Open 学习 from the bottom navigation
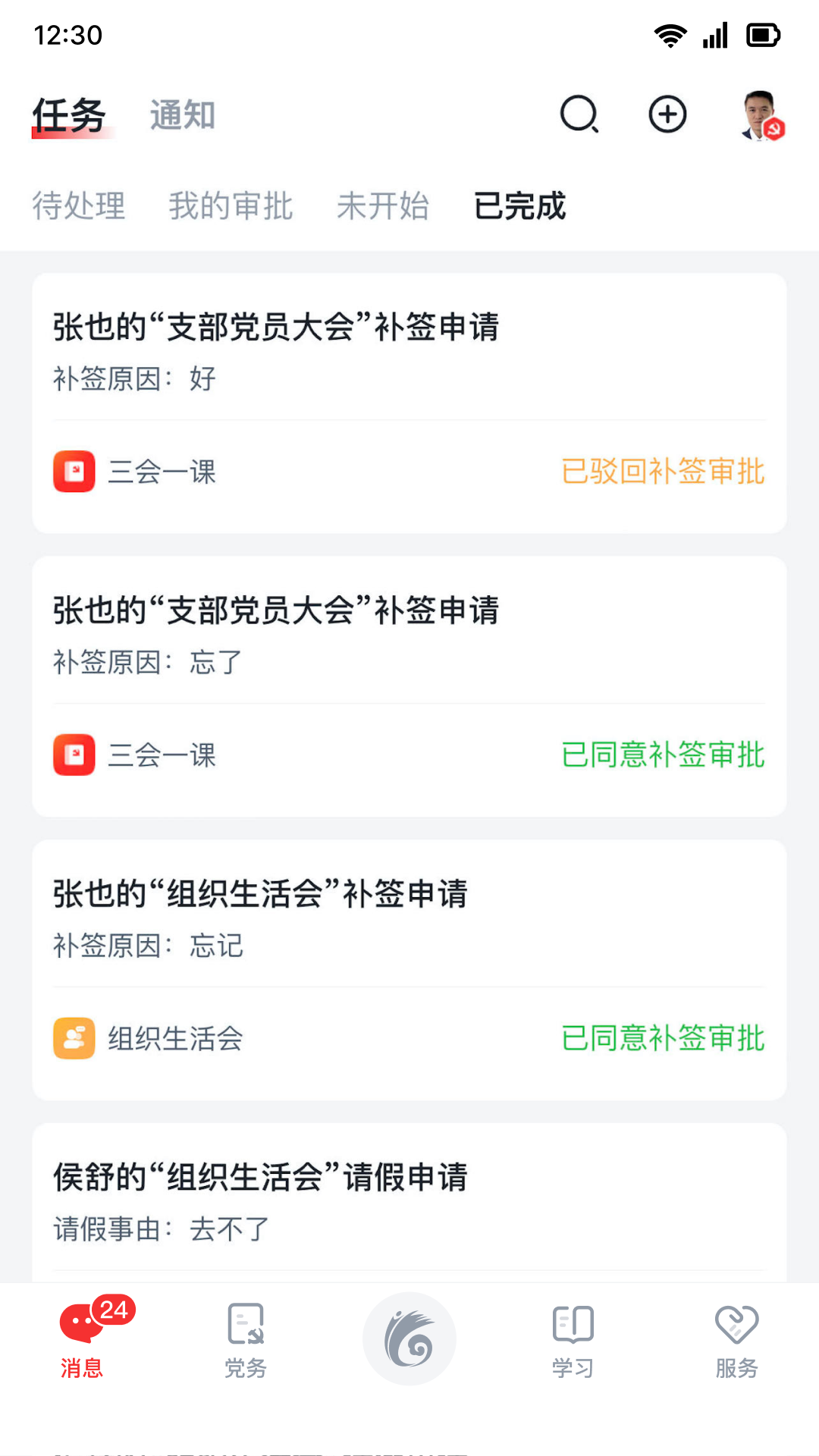 573,1342
